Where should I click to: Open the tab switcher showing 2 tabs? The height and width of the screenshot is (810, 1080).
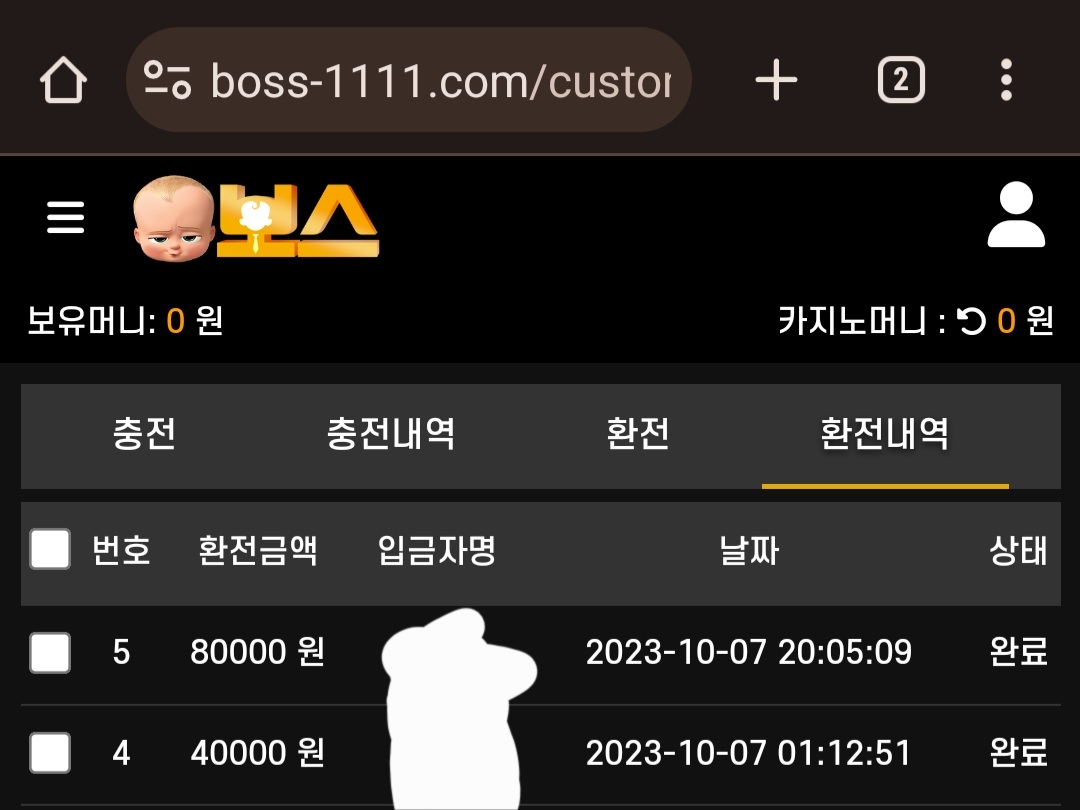(900, 80)
